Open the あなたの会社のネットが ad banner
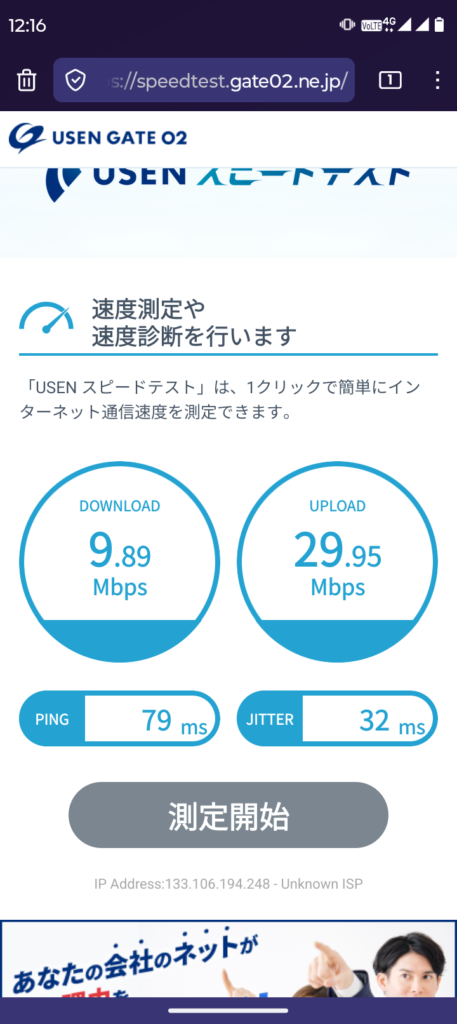 228,958
